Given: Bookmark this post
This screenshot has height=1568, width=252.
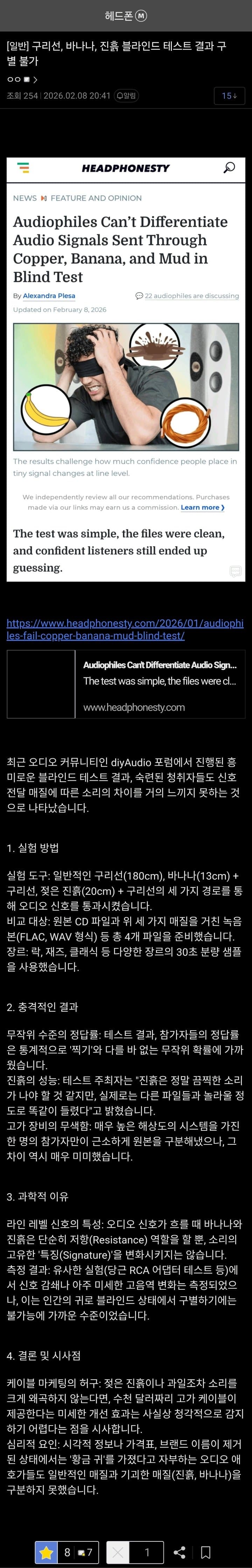Looking at the screenshot, I should pos(206,1552).
